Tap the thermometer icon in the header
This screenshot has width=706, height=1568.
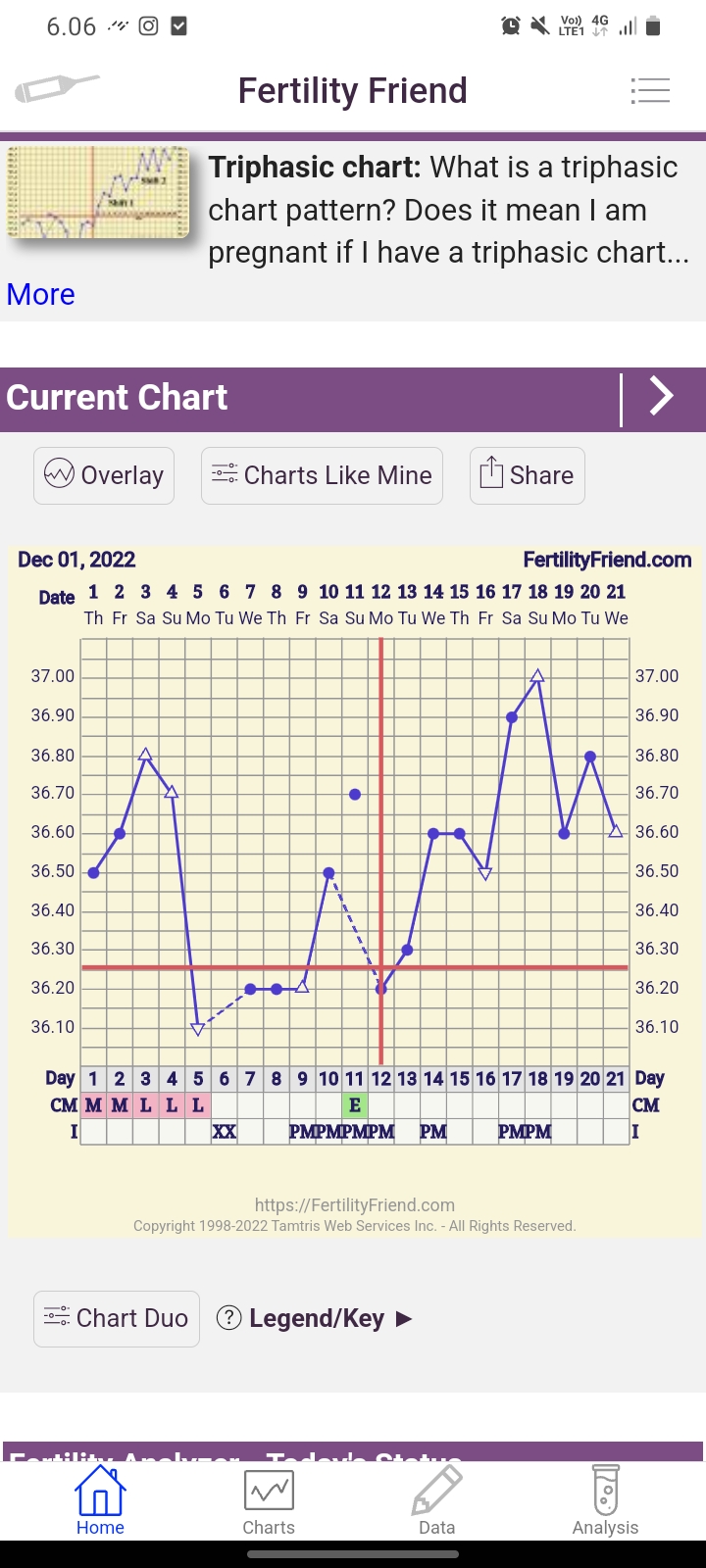56,89
